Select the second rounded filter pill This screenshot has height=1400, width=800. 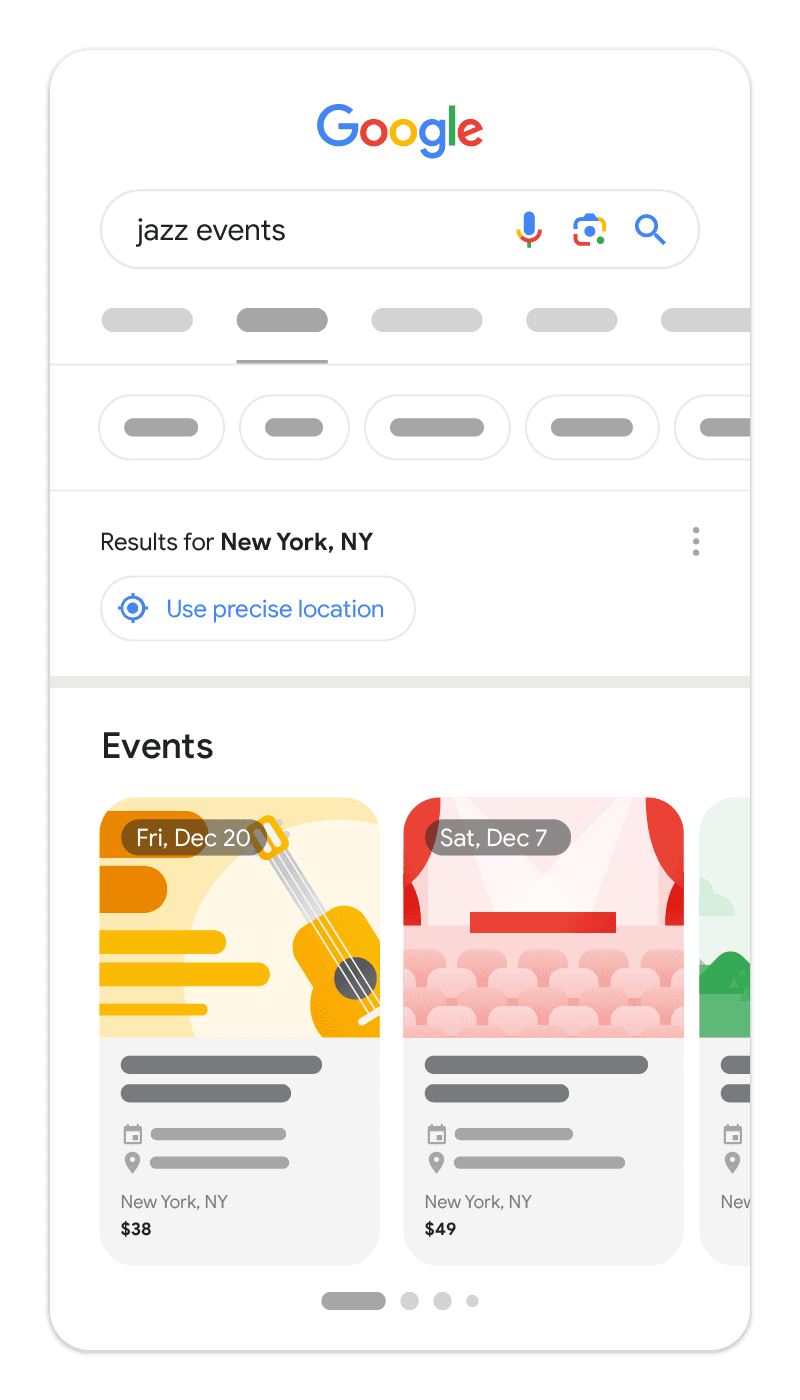tap(294, 427)
